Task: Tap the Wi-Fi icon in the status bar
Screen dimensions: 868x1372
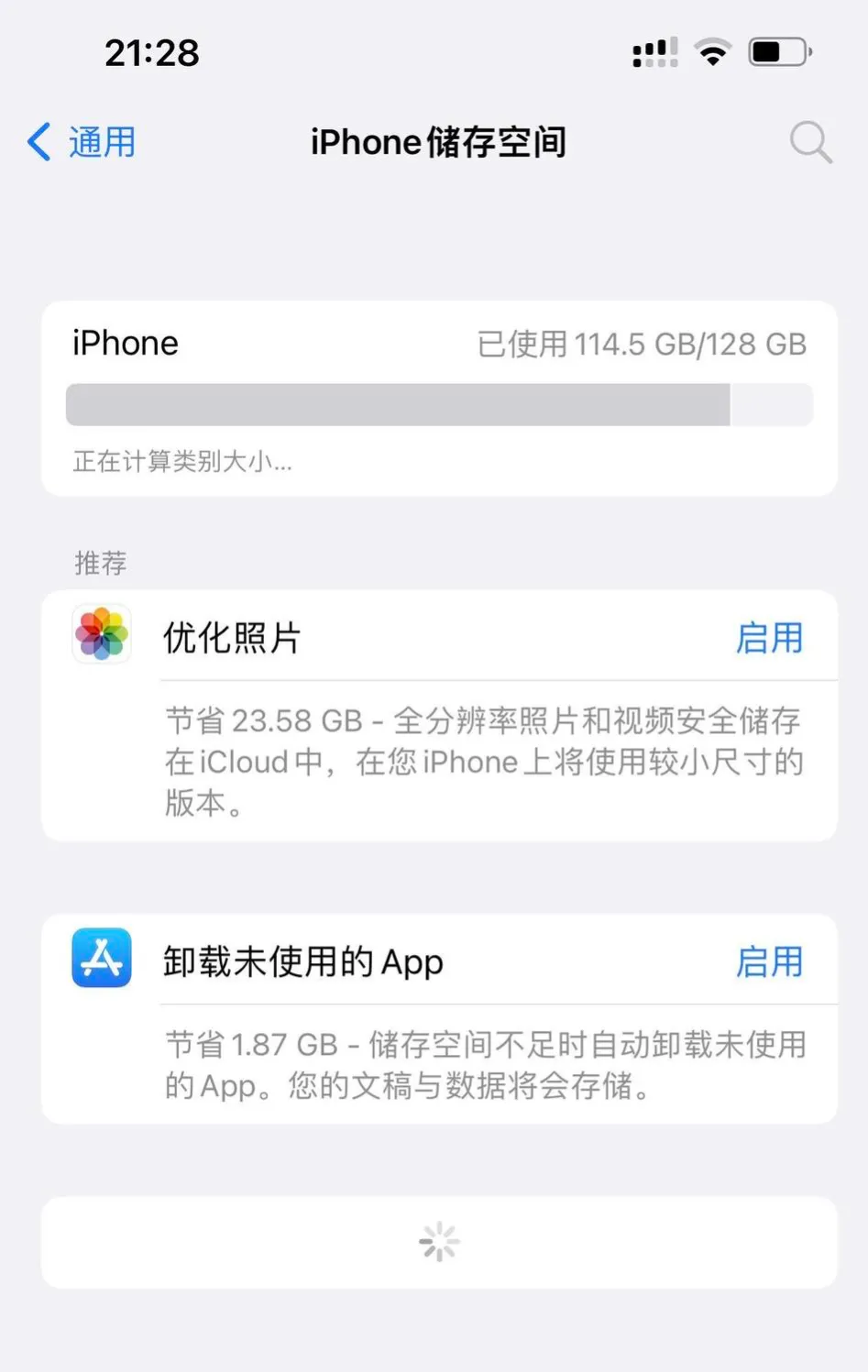Action: [x=713, y=51]
